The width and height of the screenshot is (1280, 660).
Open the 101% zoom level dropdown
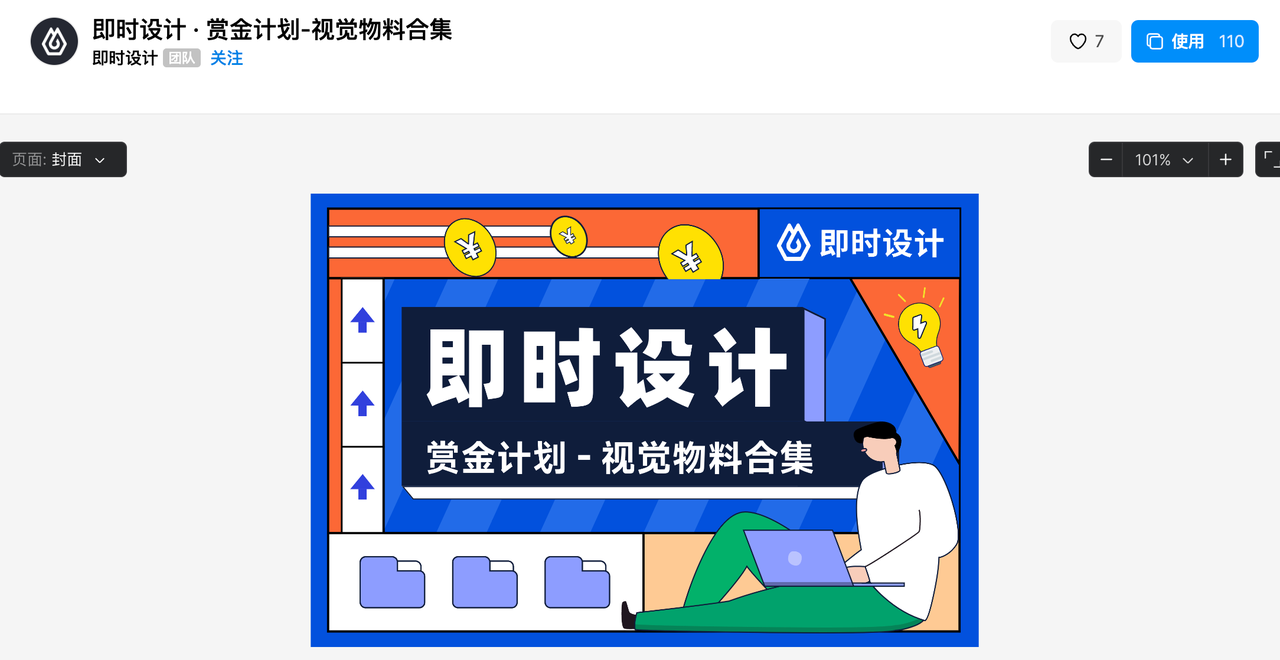[x=1165, y=160]
